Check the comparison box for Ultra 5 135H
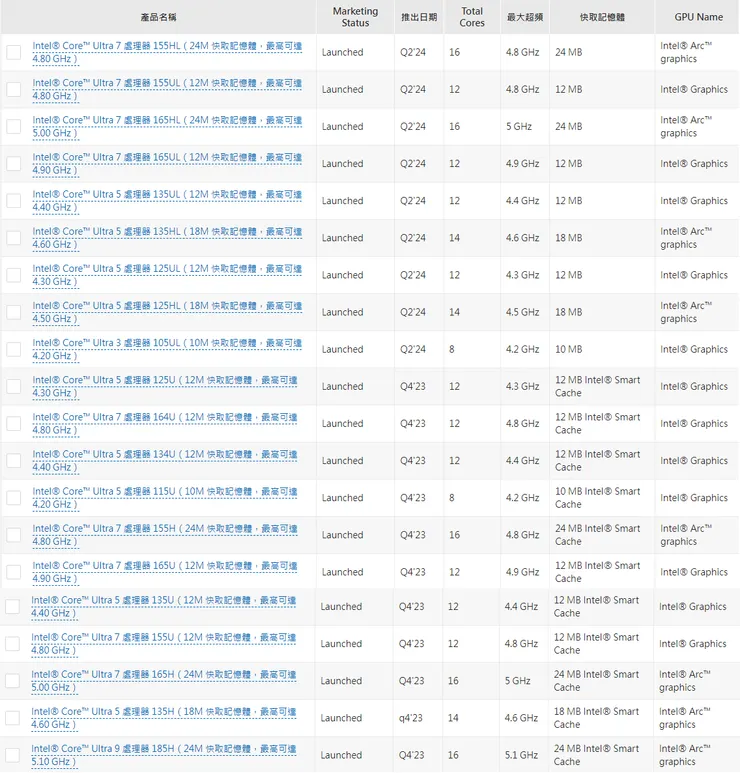The width and height of the screenshot is (740, 773). [x=13, y=718]
